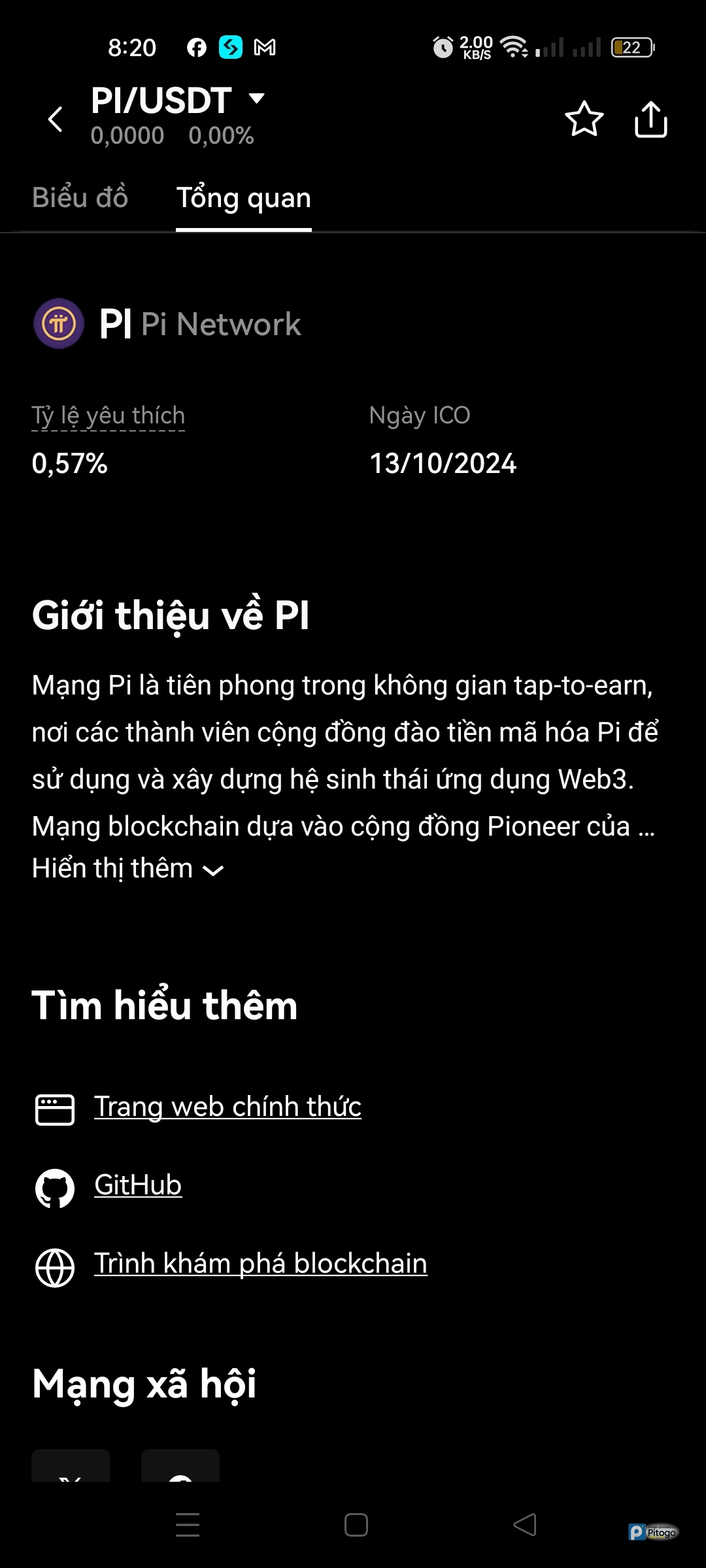Add PI/USDT to favorites with the star
Image resolution: width=706 pixels, height=1568 pixels.
pos(584,119)
